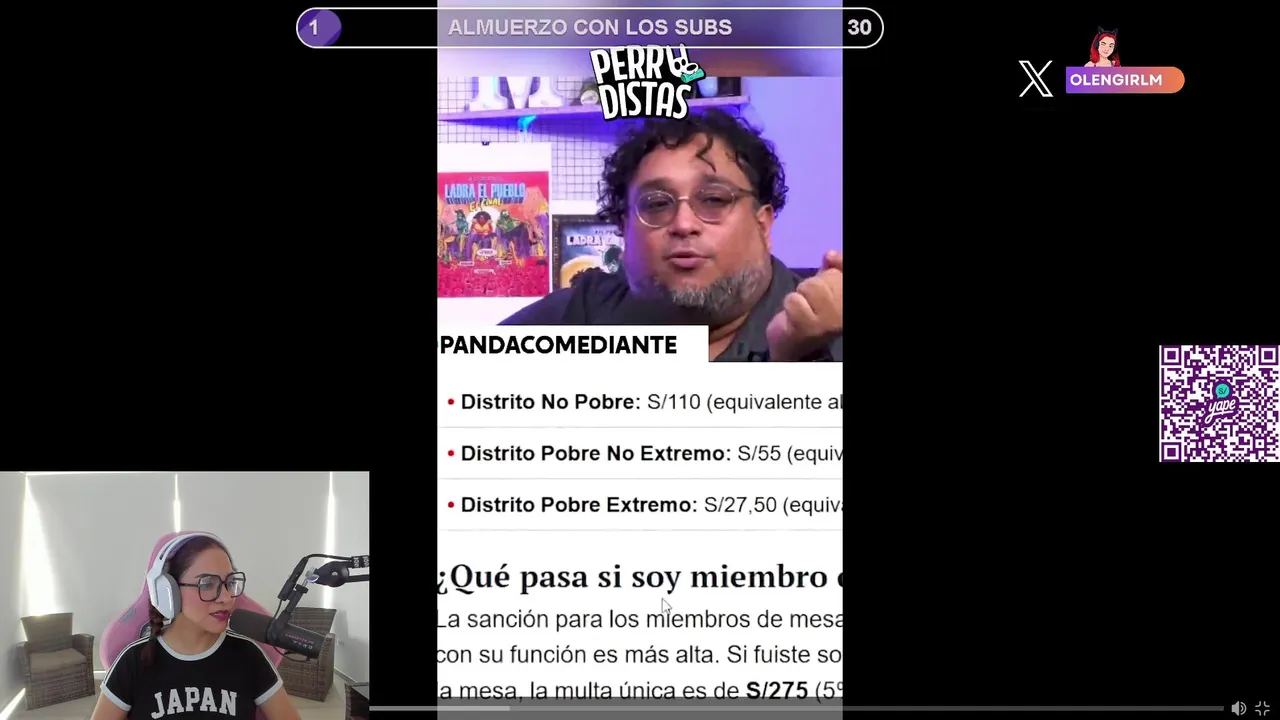Tap the video progress bar to seek
This screenshot has width=1280, height=720.
click(x=800, y=708)
